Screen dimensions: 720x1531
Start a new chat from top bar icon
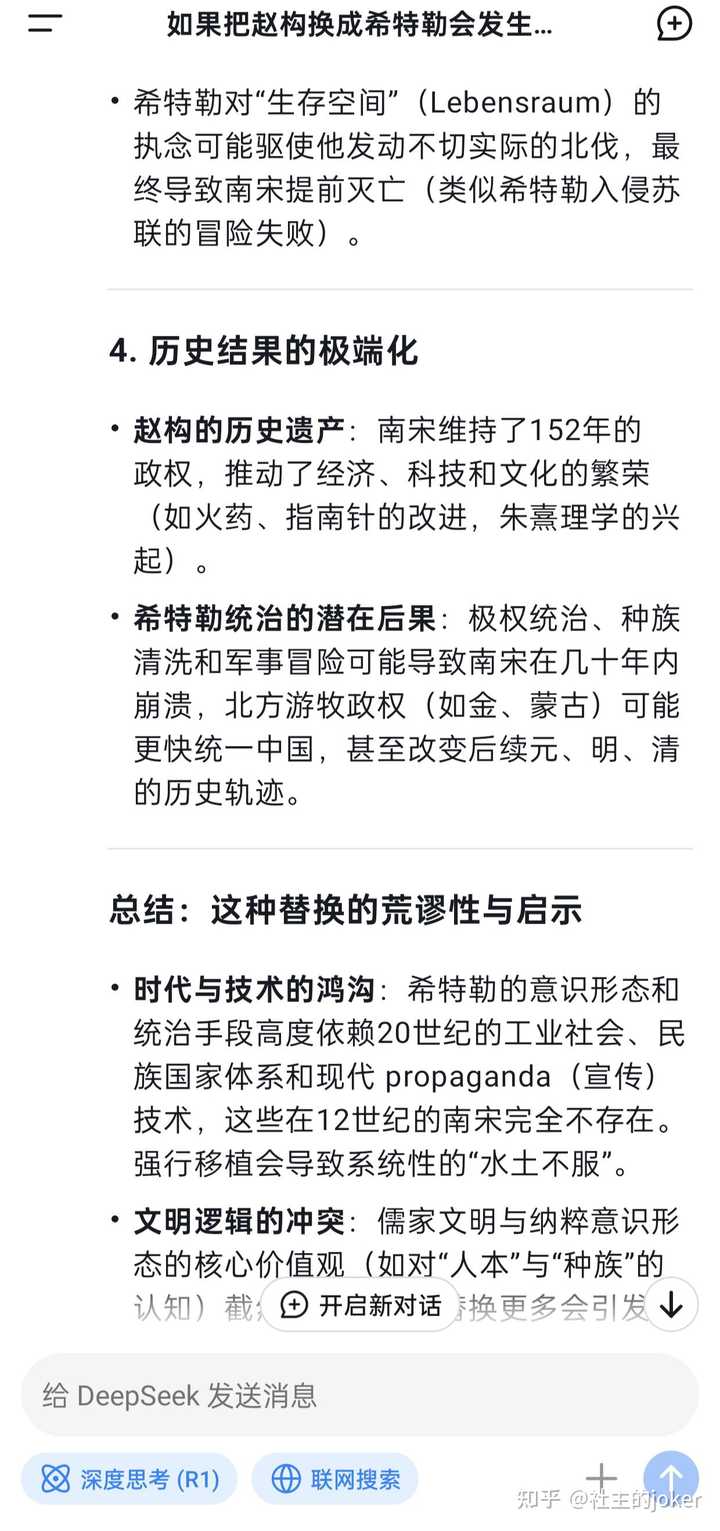click(x=674, y=24)
